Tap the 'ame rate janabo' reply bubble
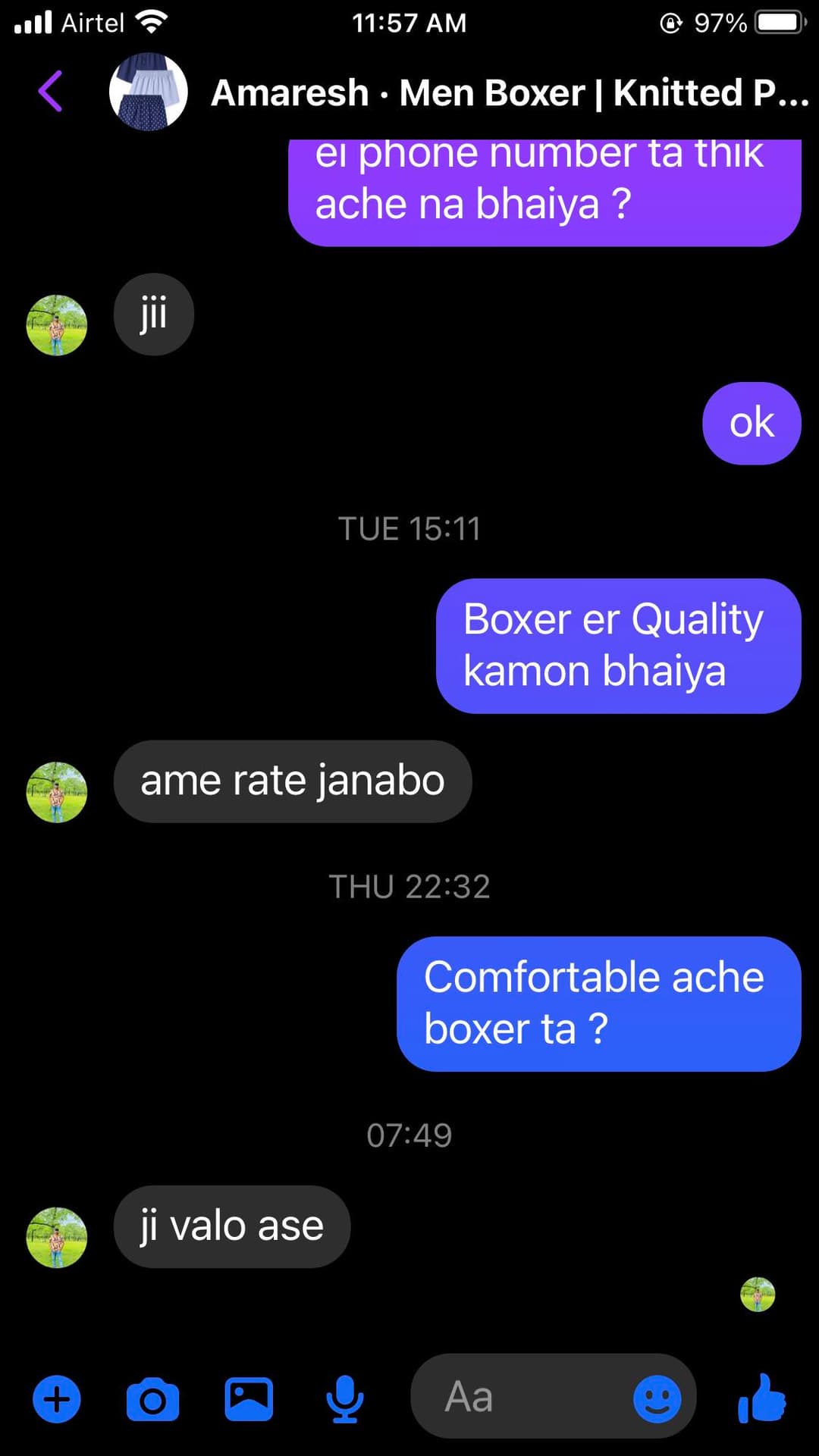This screenshot has height=1456, width=819. [292, 781]
